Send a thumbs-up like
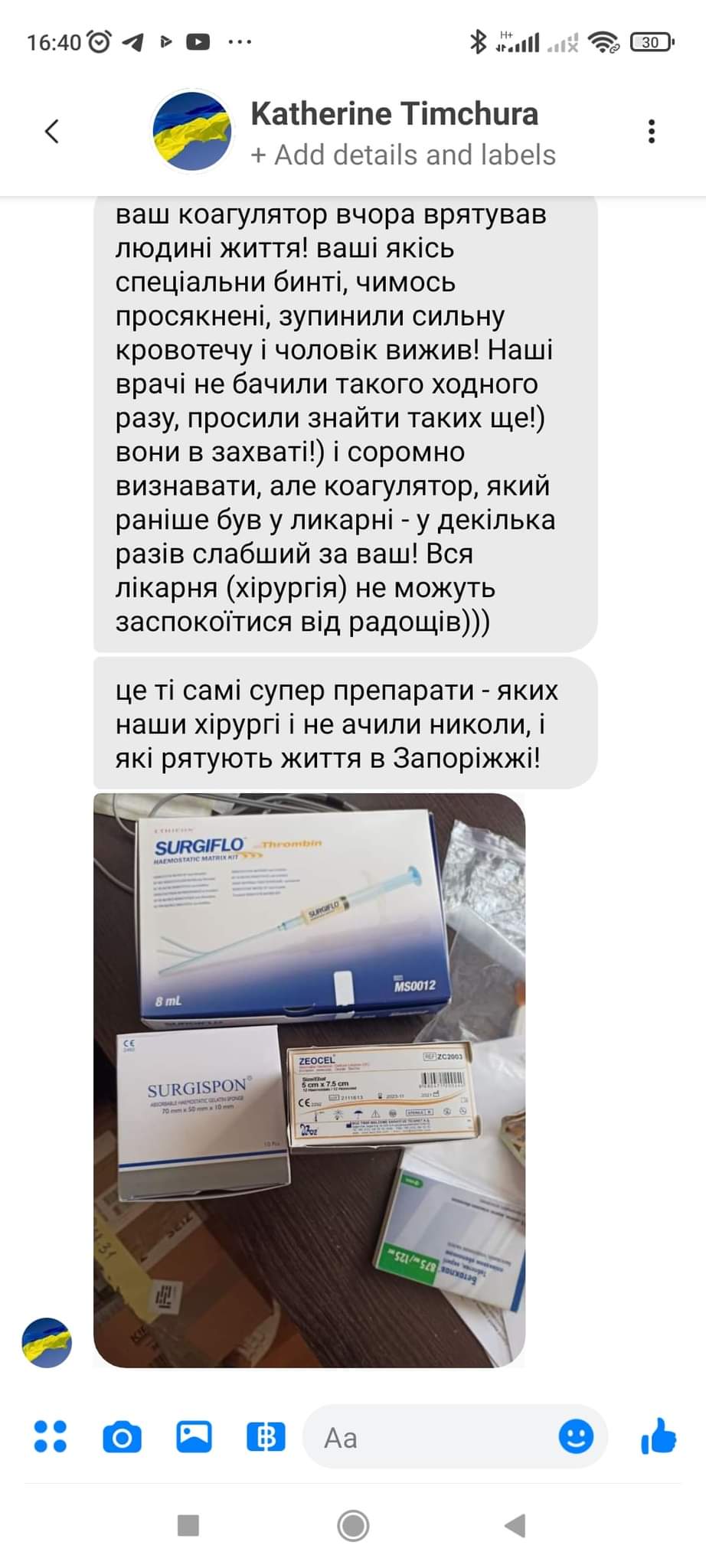The height and width of the screenshot is (1568, 706). (659, 1436)
